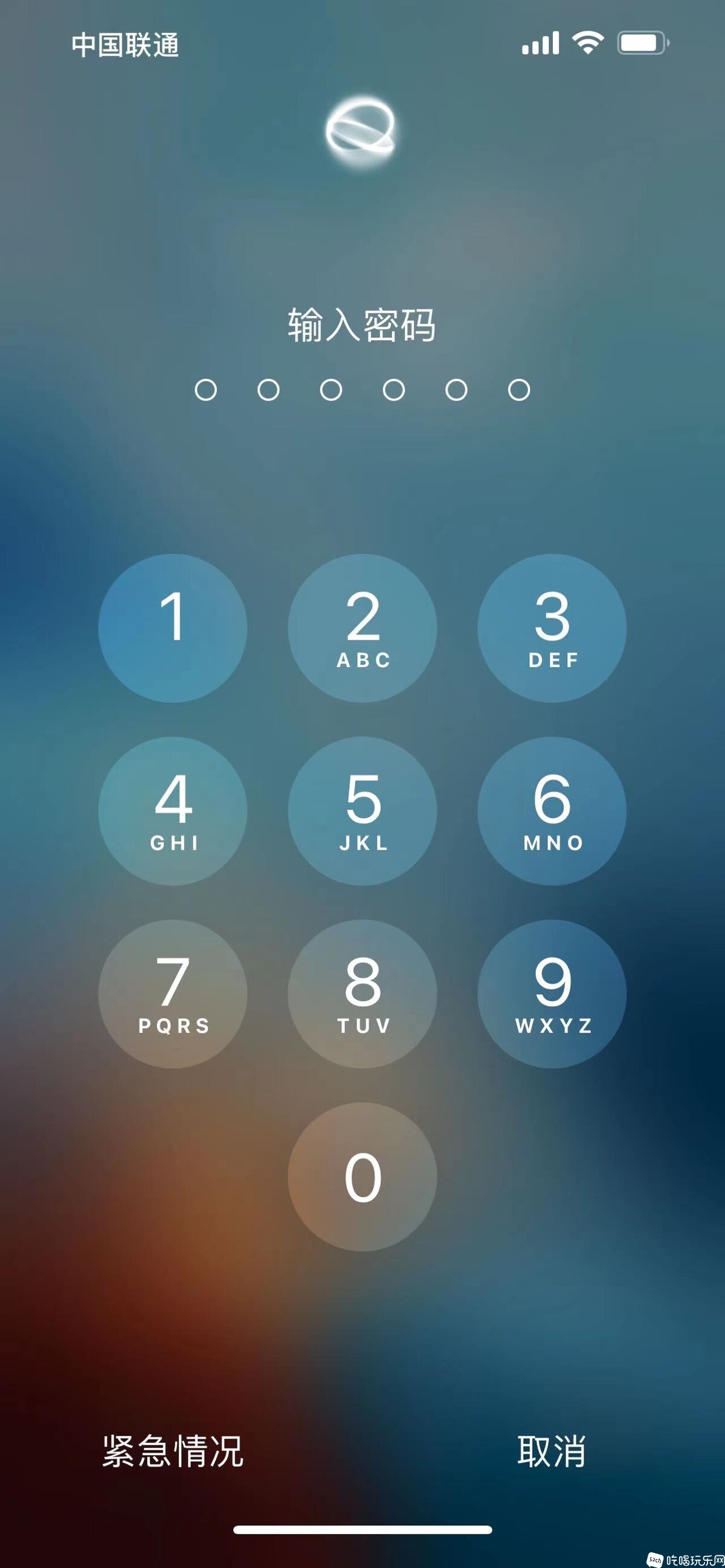
Task: Enter digit 9 WXYZ
Action: (x=552, y=993)
